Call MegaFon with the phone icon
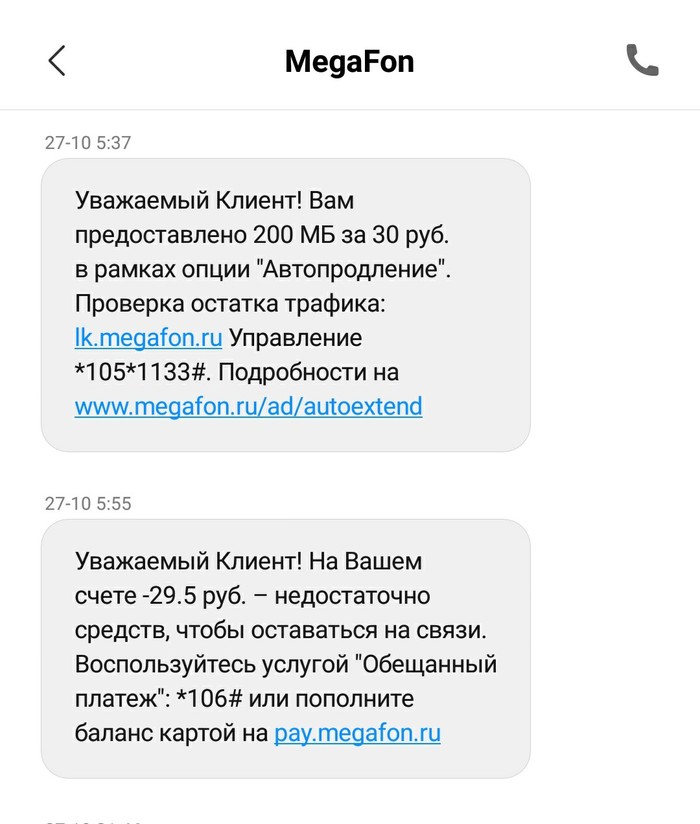700x824 pixels. click(x=642, y=61)
